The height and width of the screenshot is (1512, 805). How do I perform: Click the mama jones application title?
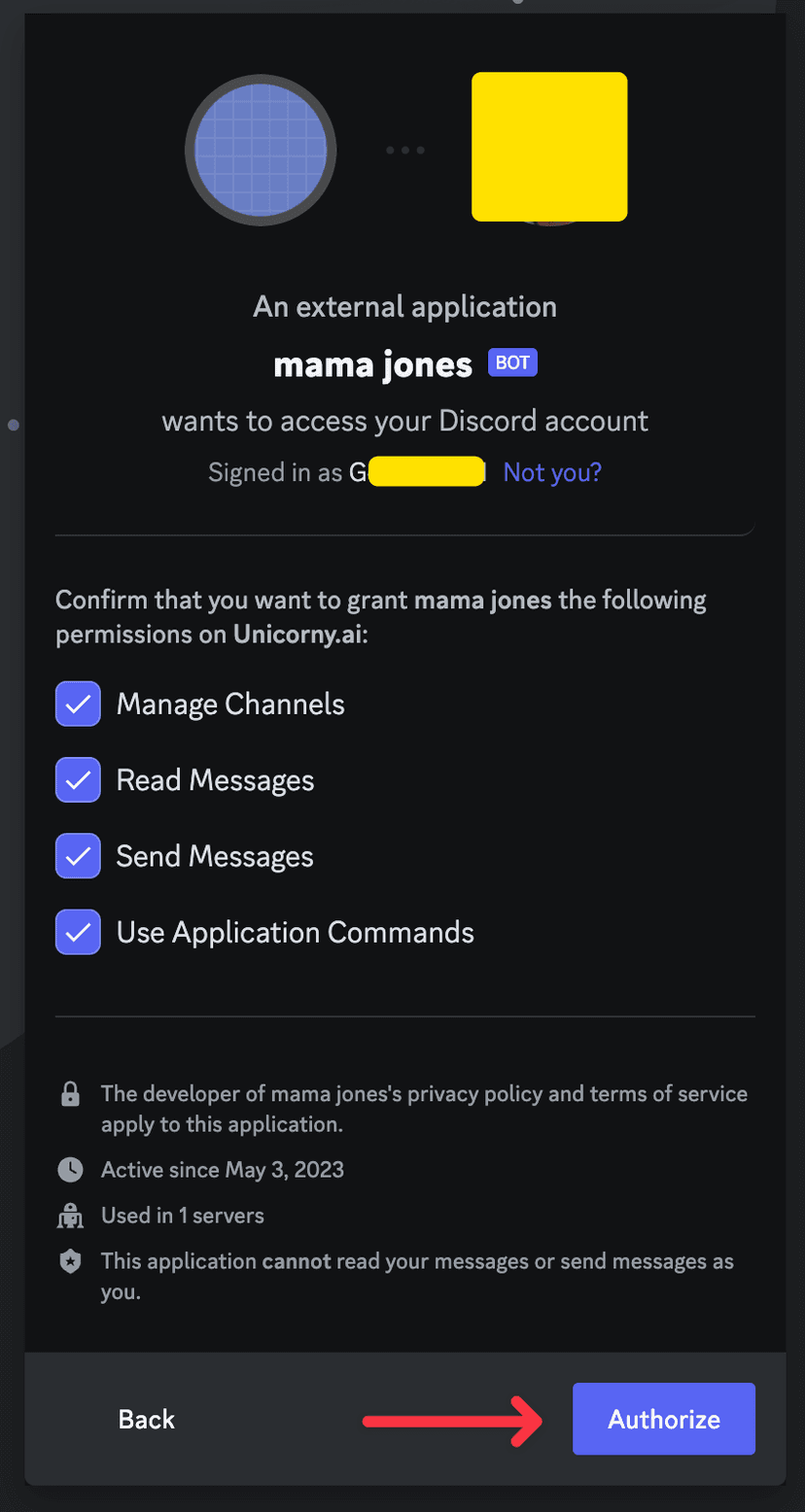point(372,364)
